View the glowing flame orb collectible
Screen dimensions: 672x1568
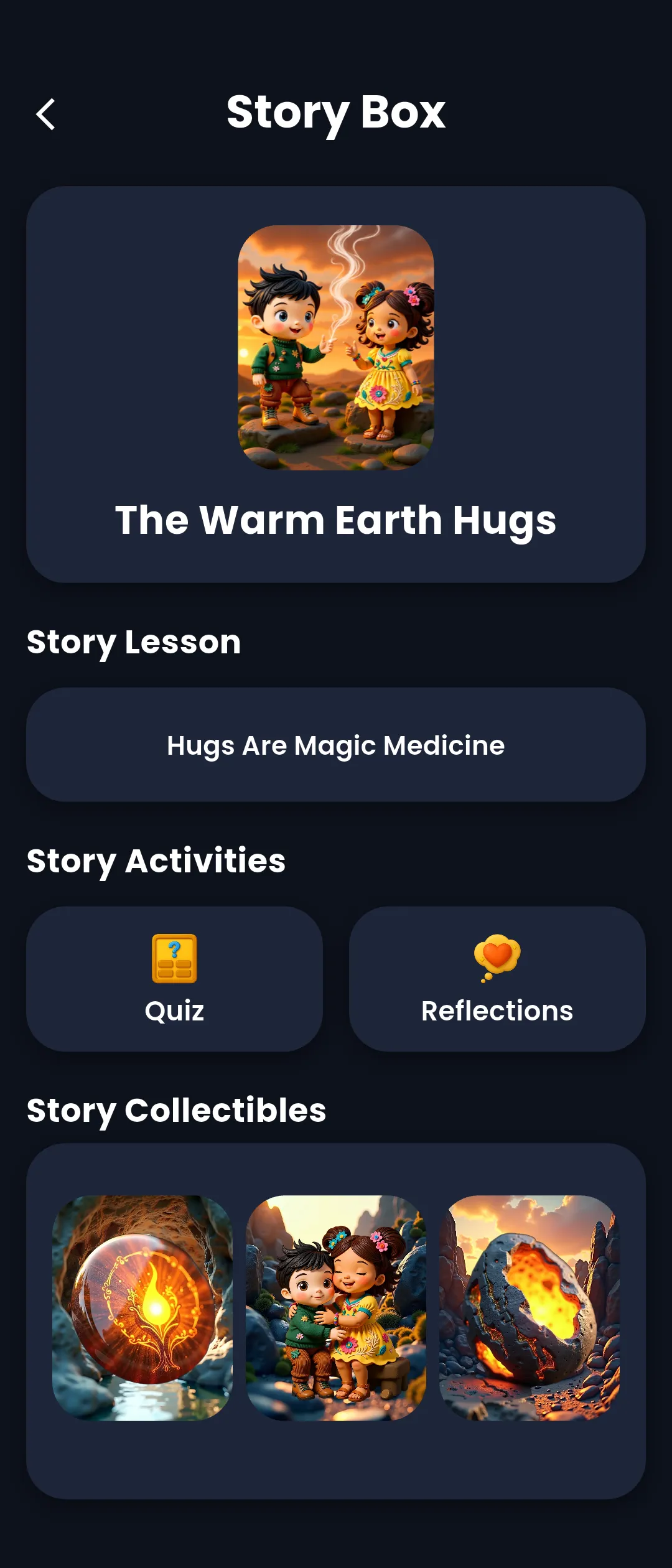(142, 1308)
